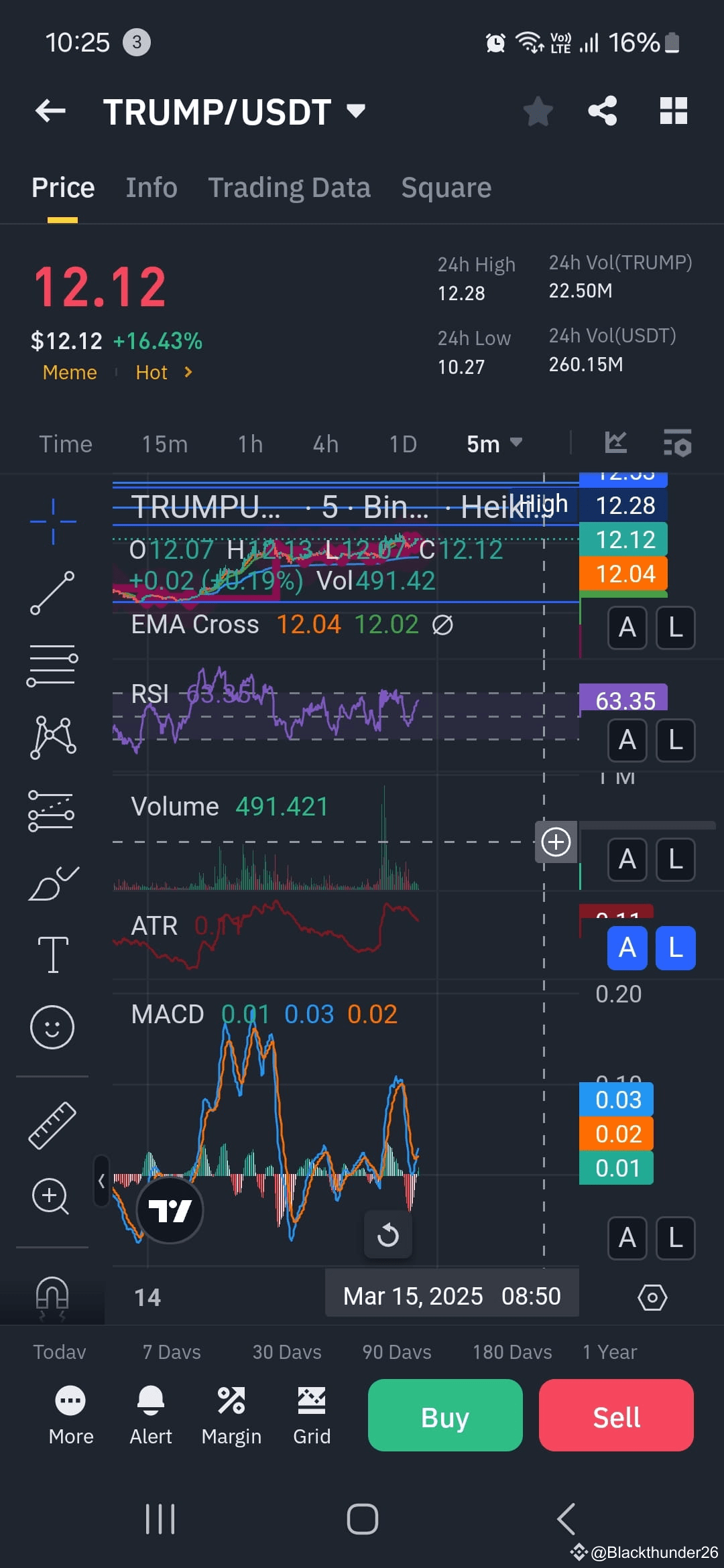Screen dimensions: 724x1568
Task: Expand the Hot category chevron
Action: point(187,373)
